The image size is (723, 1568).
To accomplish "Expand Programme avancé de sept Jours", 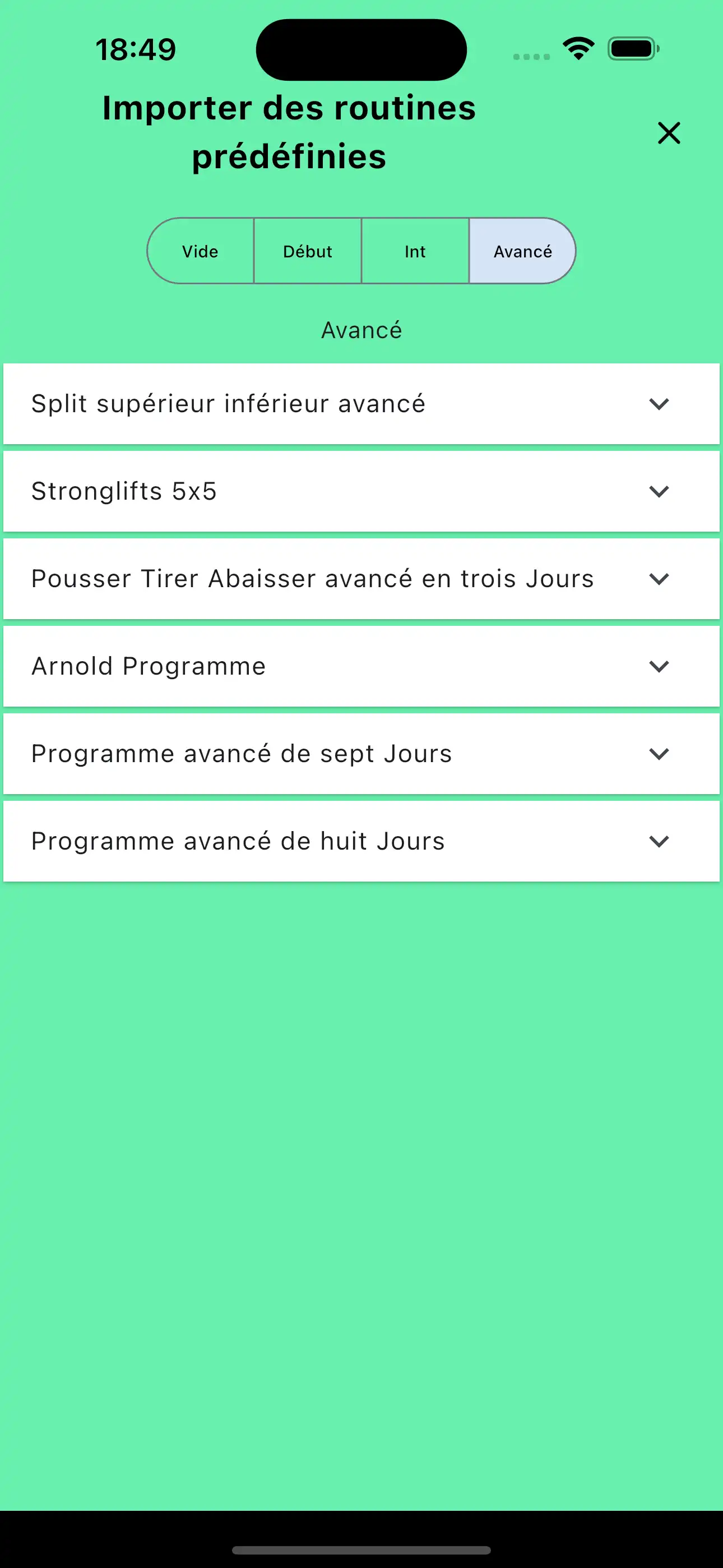I will [x=660, y=754].
